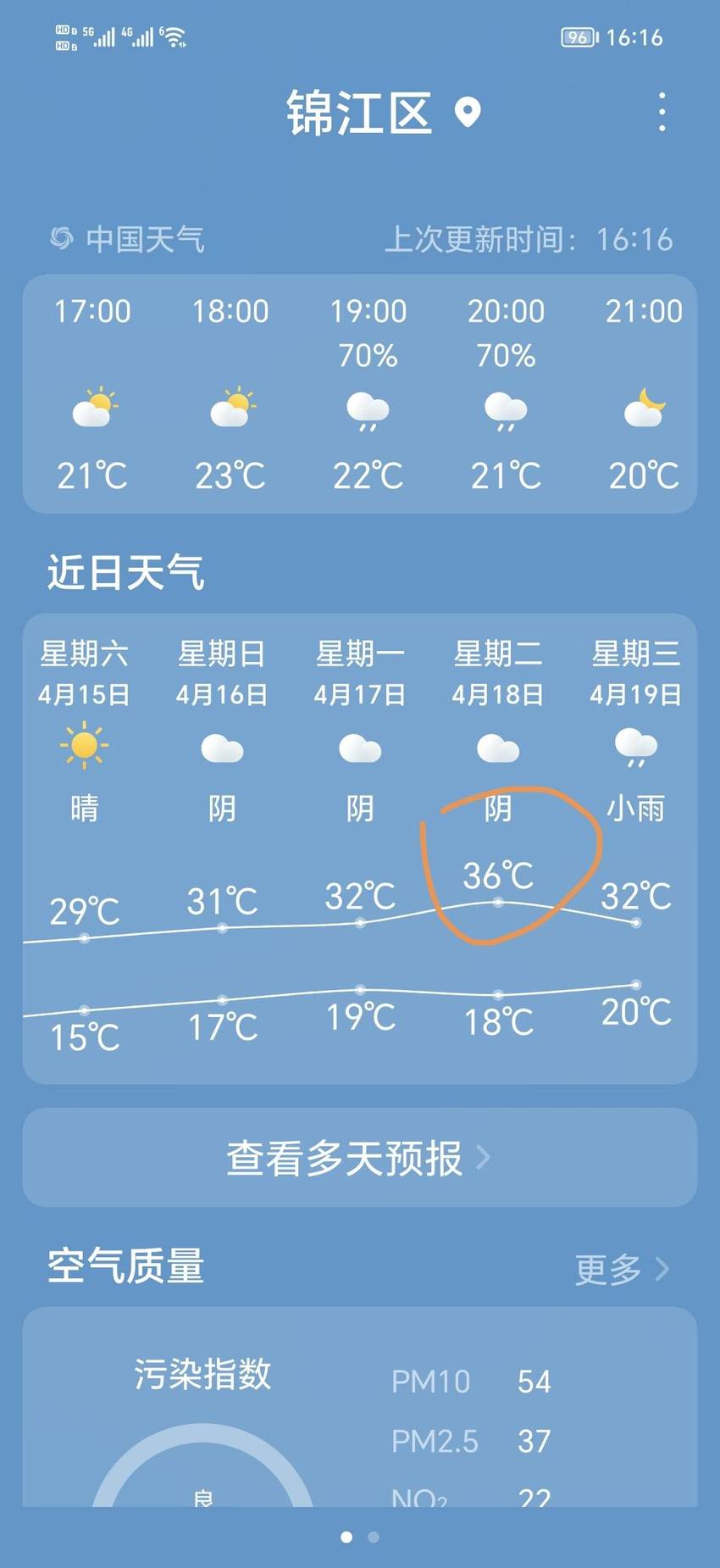
Task: Tap the 19:00 hourly forecast entry
Action: [368, 394]
